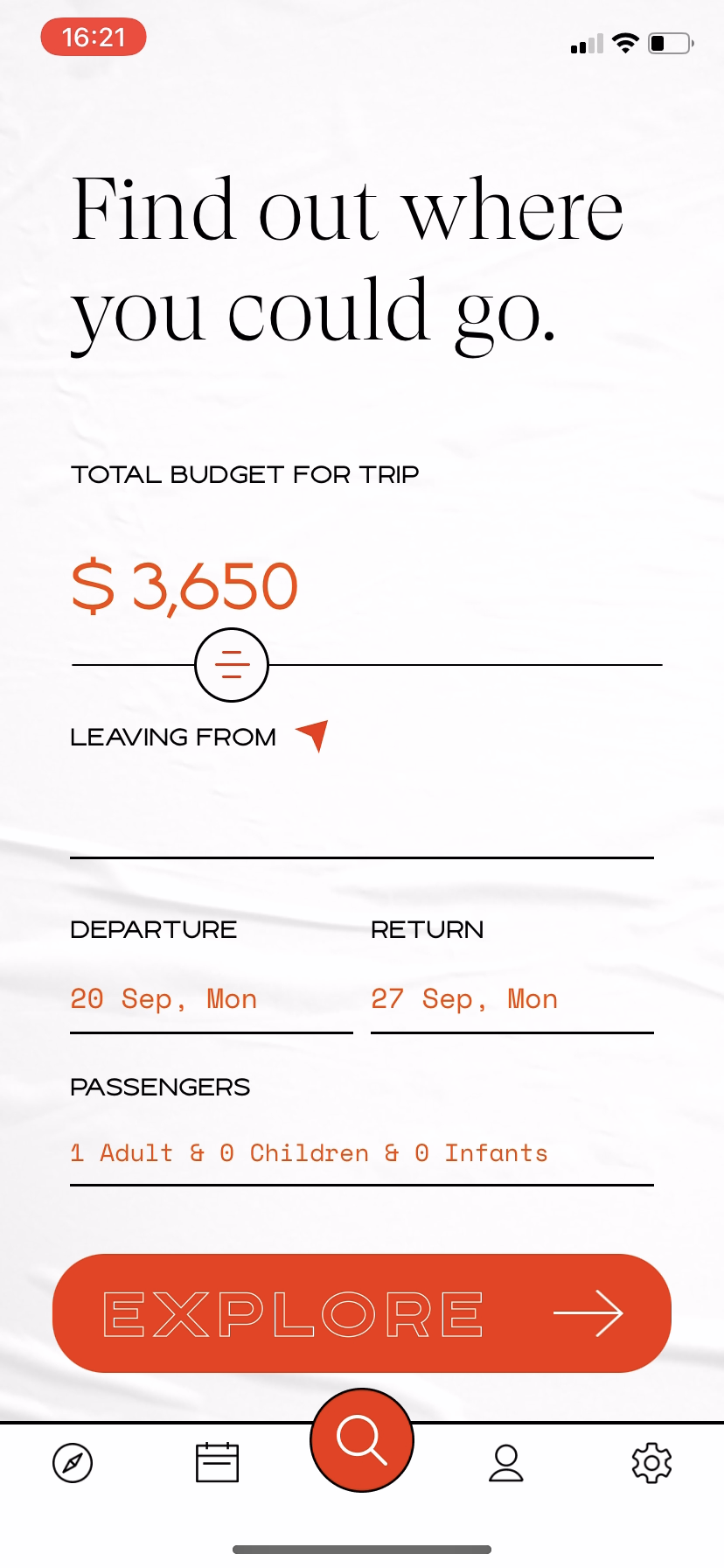Open the compass discover tab
Viewport: 724px width, 1568px height.
[73, 1463]
